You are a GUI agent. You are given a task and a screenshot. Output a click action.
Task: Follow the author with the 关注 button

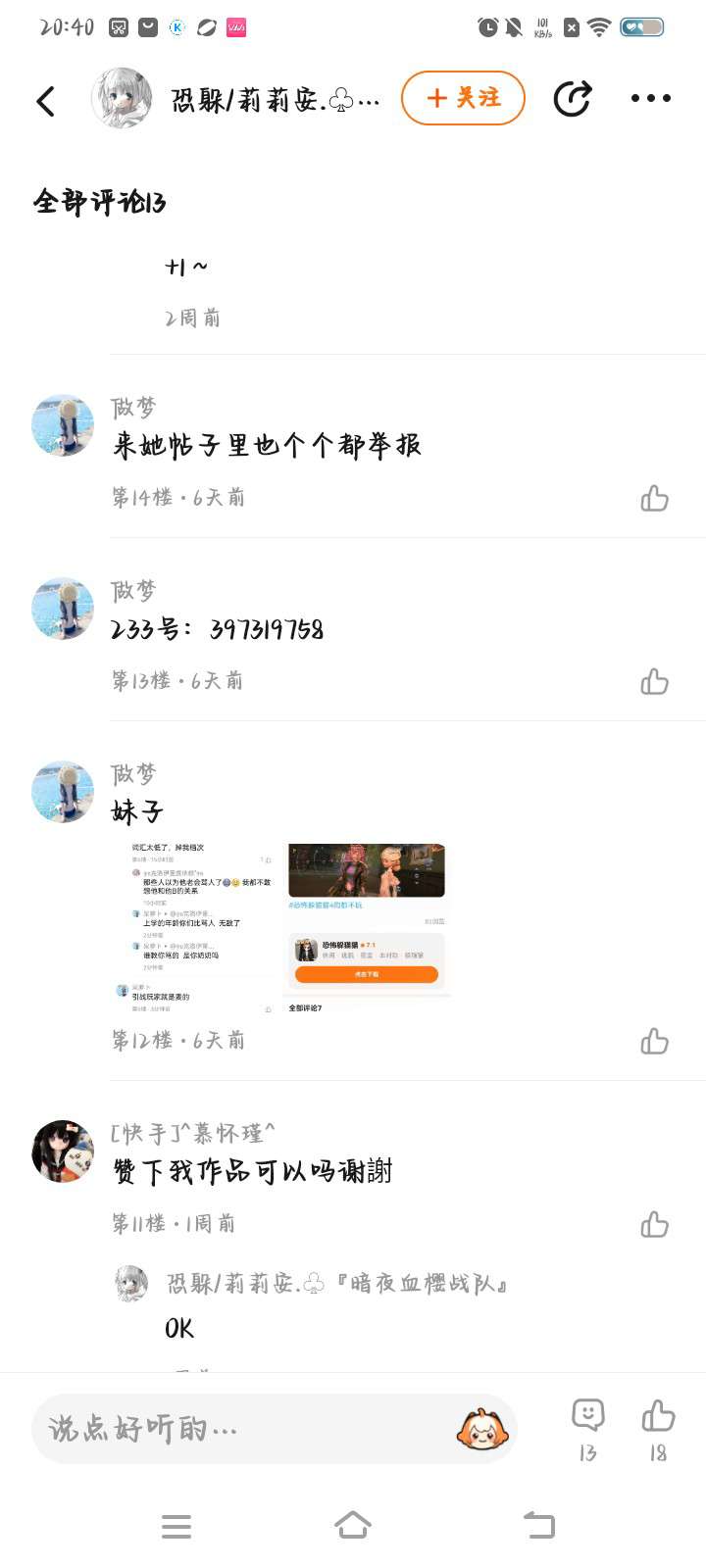[463, 98]
